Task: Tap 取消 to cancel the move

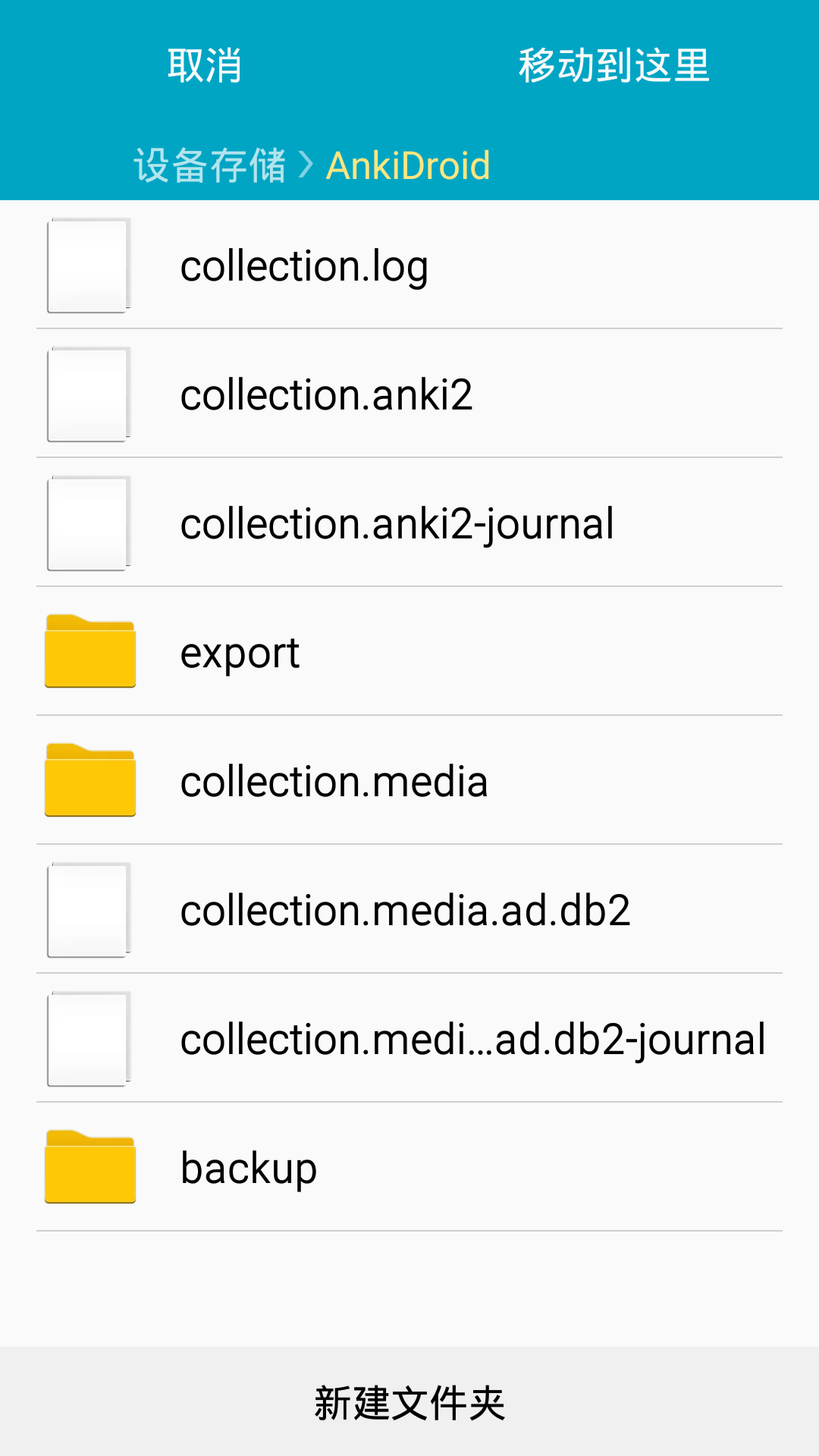Action: coord(205,66)
